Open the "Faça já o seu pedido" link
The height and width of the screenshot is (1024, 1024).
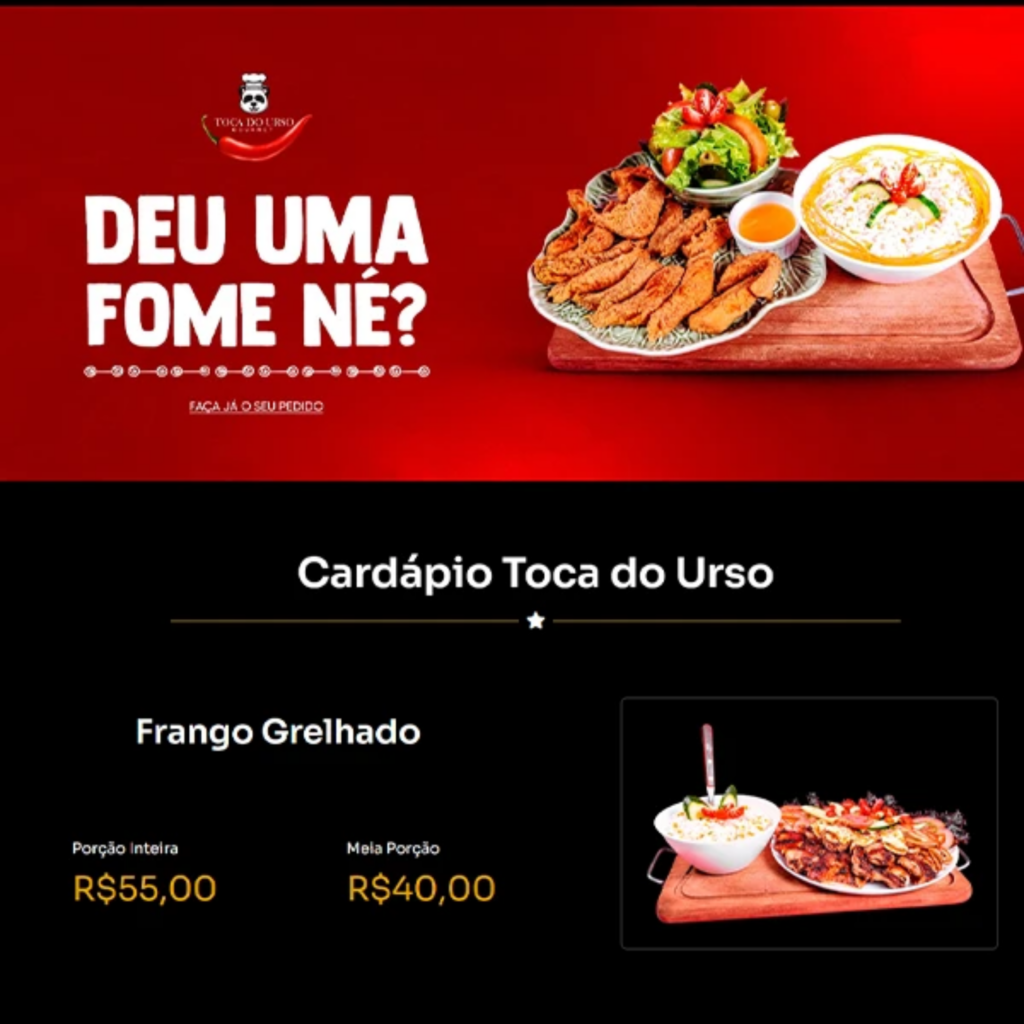[x=256, y=407]
